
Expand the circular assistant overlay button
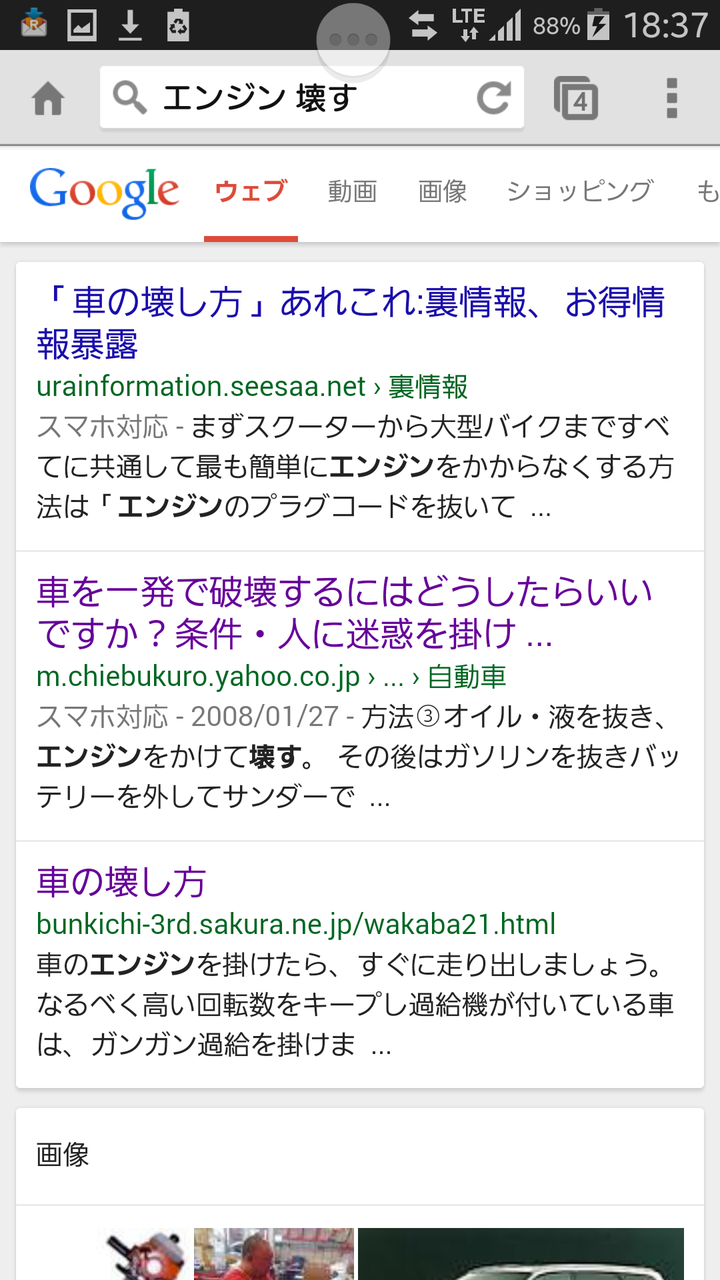coord(355,40)
